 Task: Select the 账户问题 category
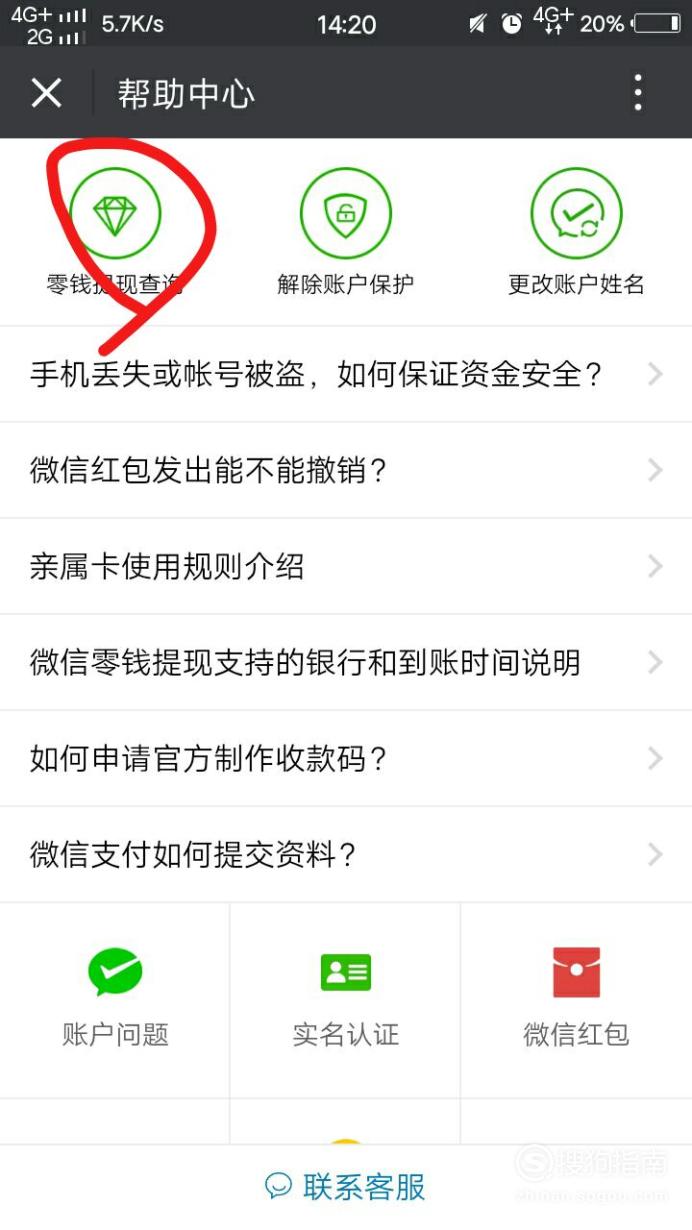pyautogui.click(x=115, y=1000)
